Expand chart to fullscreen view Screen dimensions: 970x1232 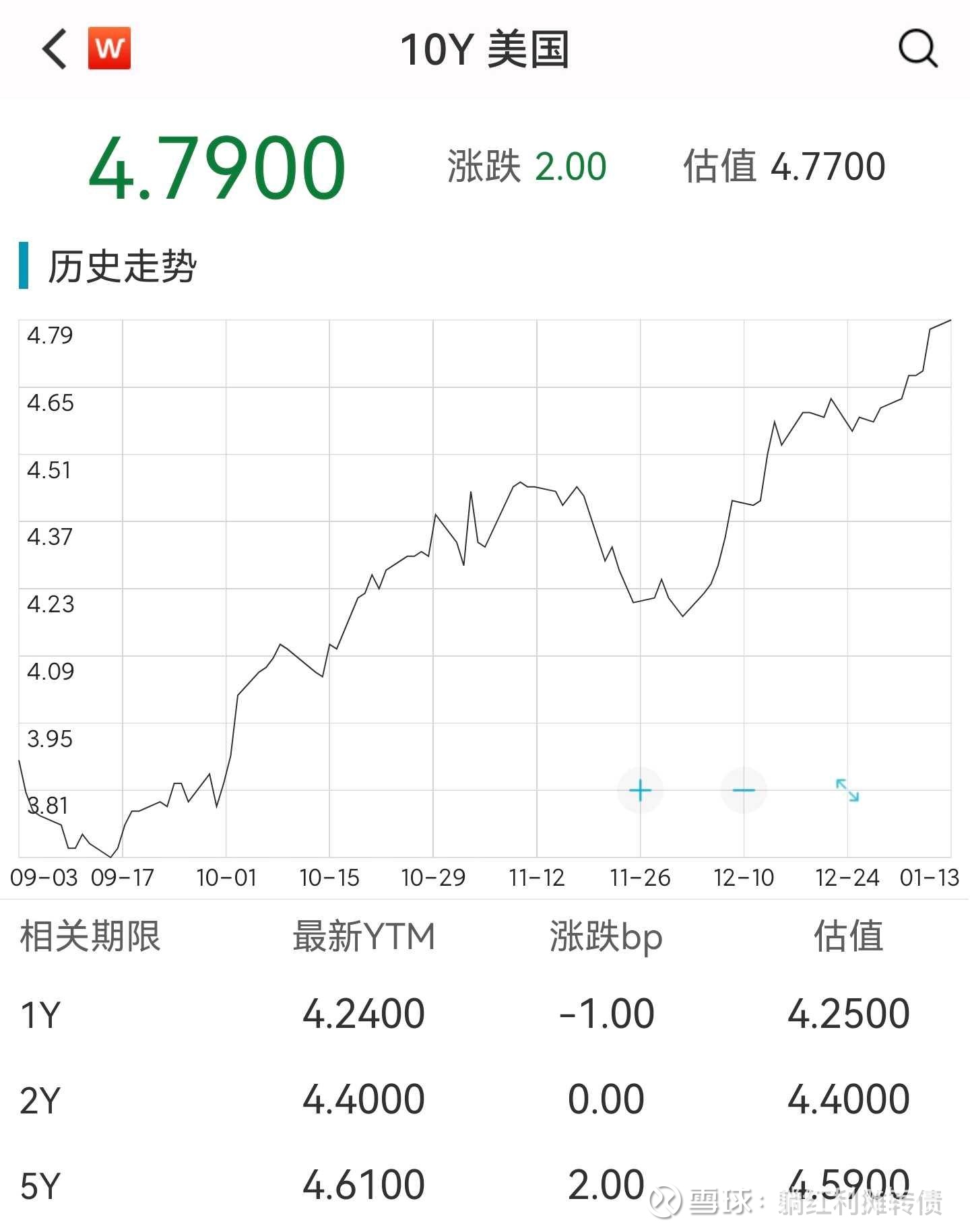(847, 789)
